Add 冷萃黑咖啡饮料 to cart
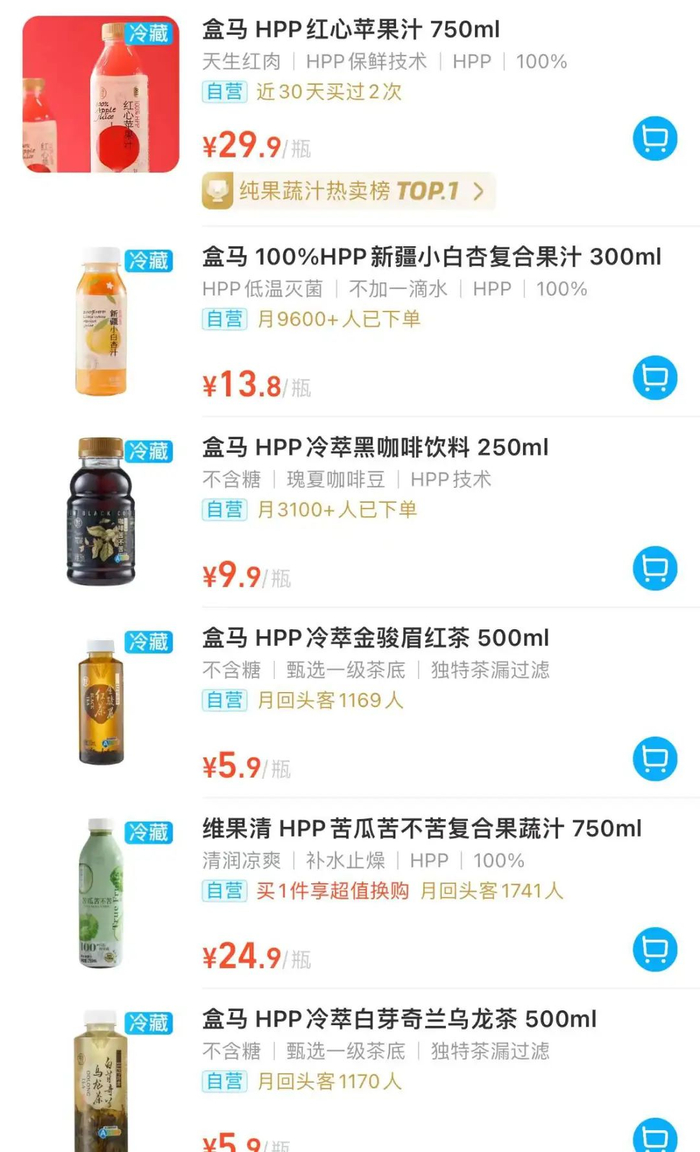Viewport: 700px width, 1152px height. 655,569
